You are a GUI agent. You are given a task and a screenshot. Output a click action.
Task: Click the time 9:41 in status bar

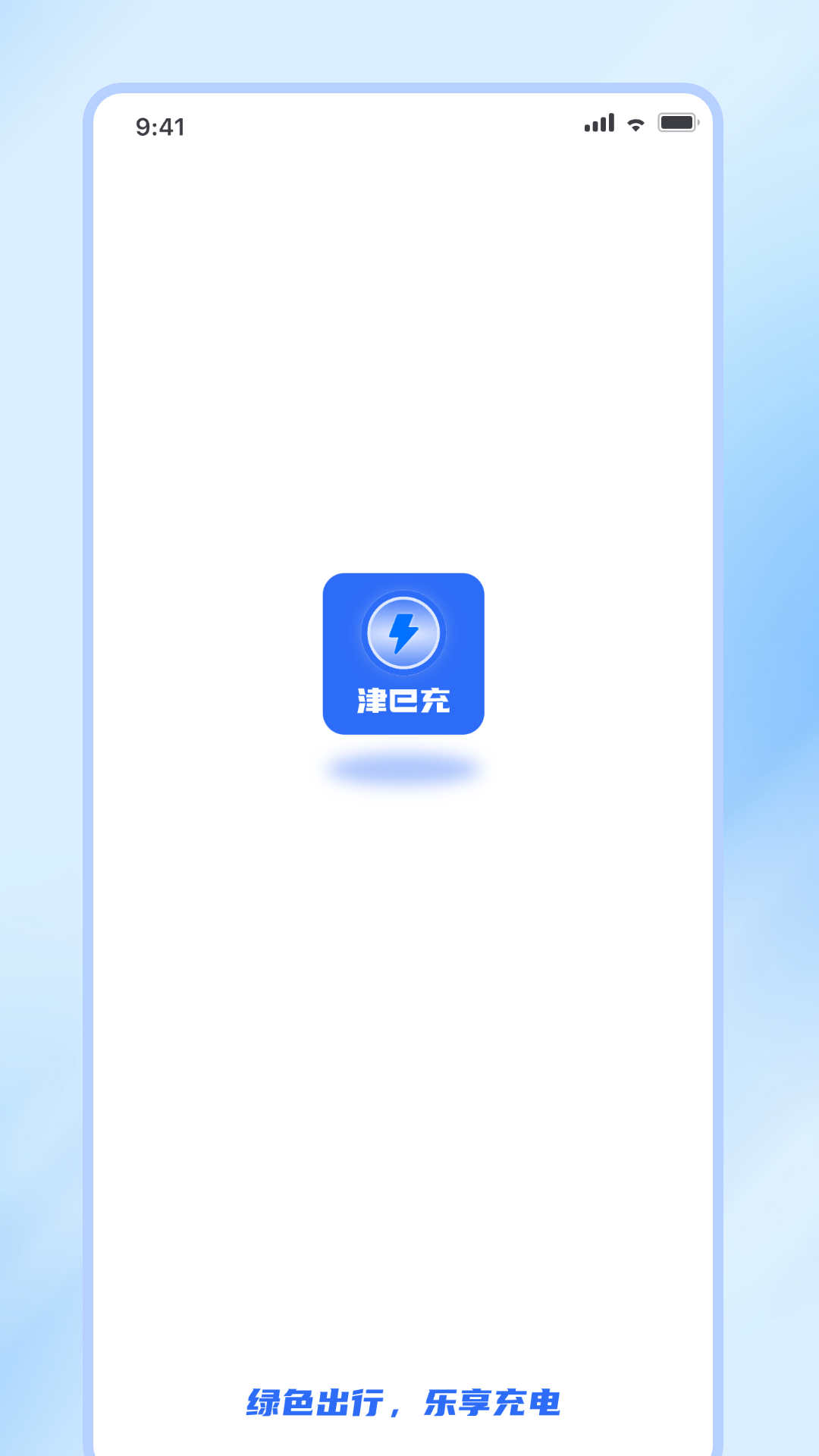(161, 126)
